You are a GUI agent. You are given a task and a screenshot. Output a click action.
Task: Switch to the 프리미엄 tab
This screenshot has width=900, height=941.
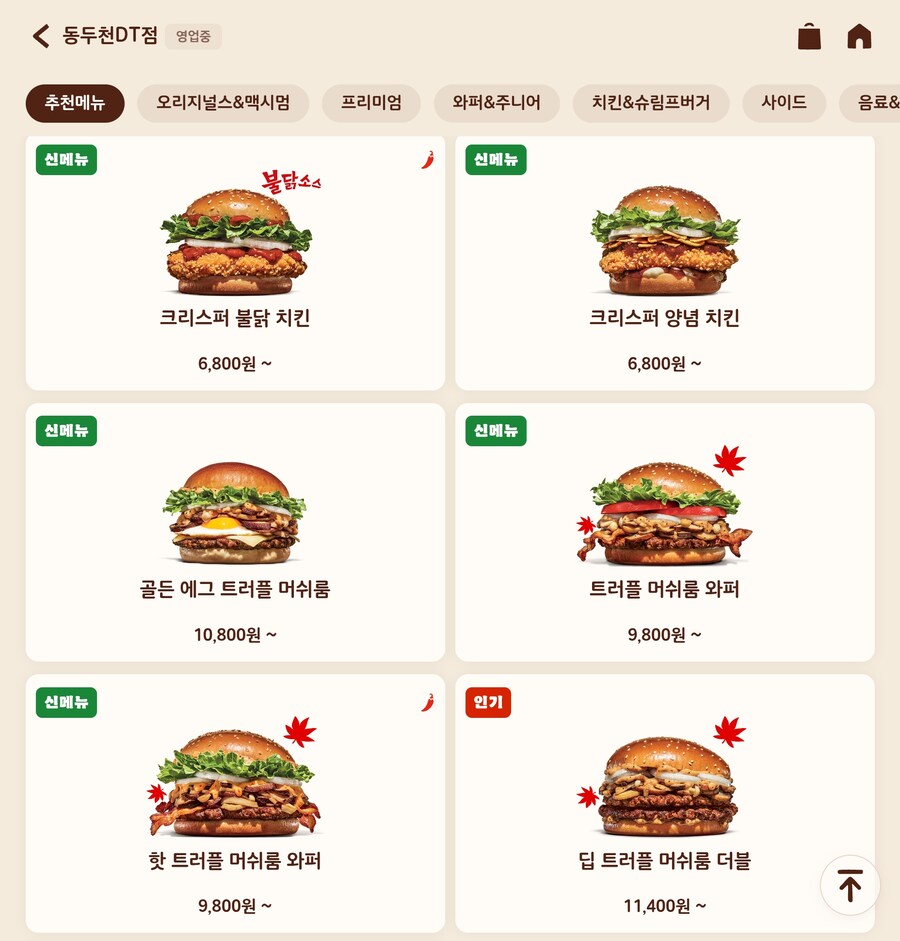pyautogui.click(x=371, y=103)
